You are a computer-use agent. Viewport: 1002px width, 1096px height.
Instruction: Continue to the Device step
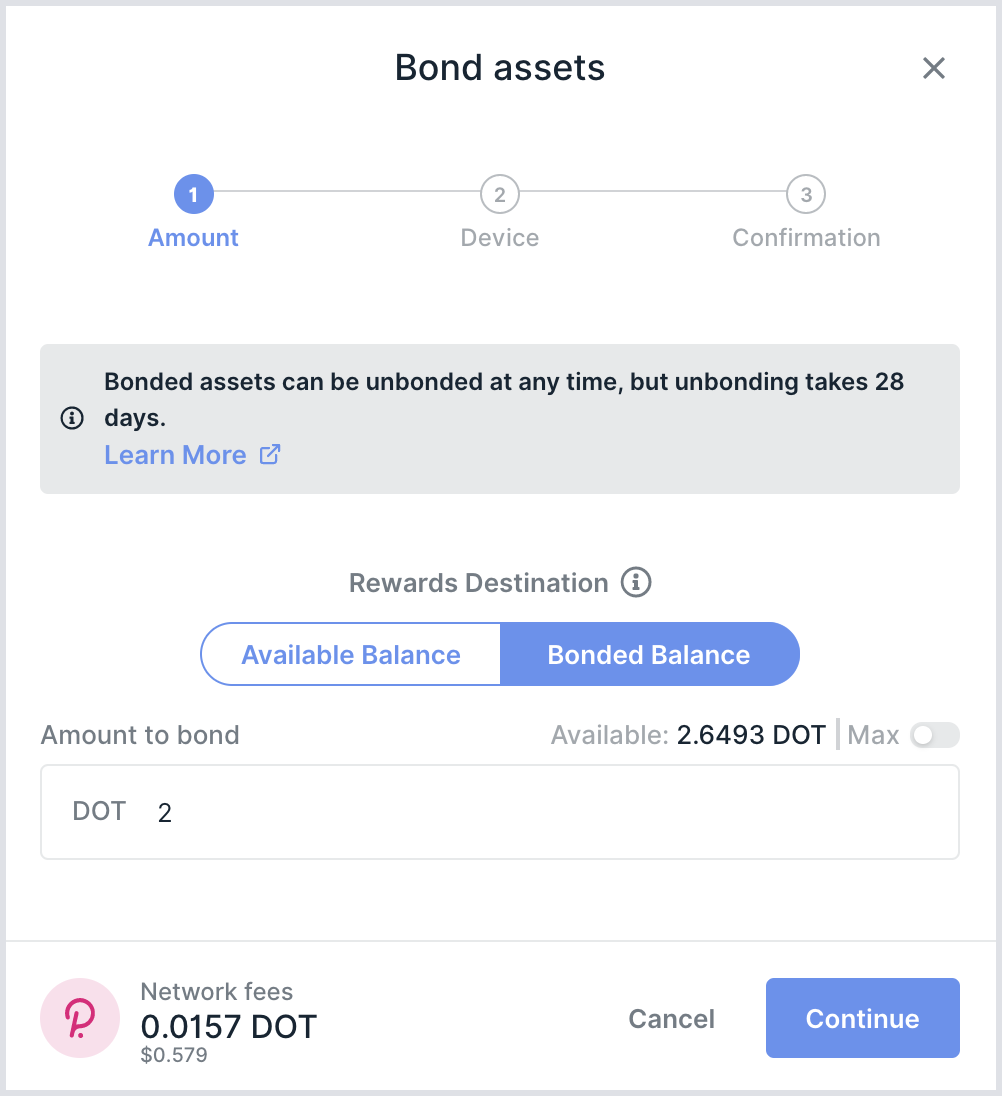click(x=862, y=1019)
